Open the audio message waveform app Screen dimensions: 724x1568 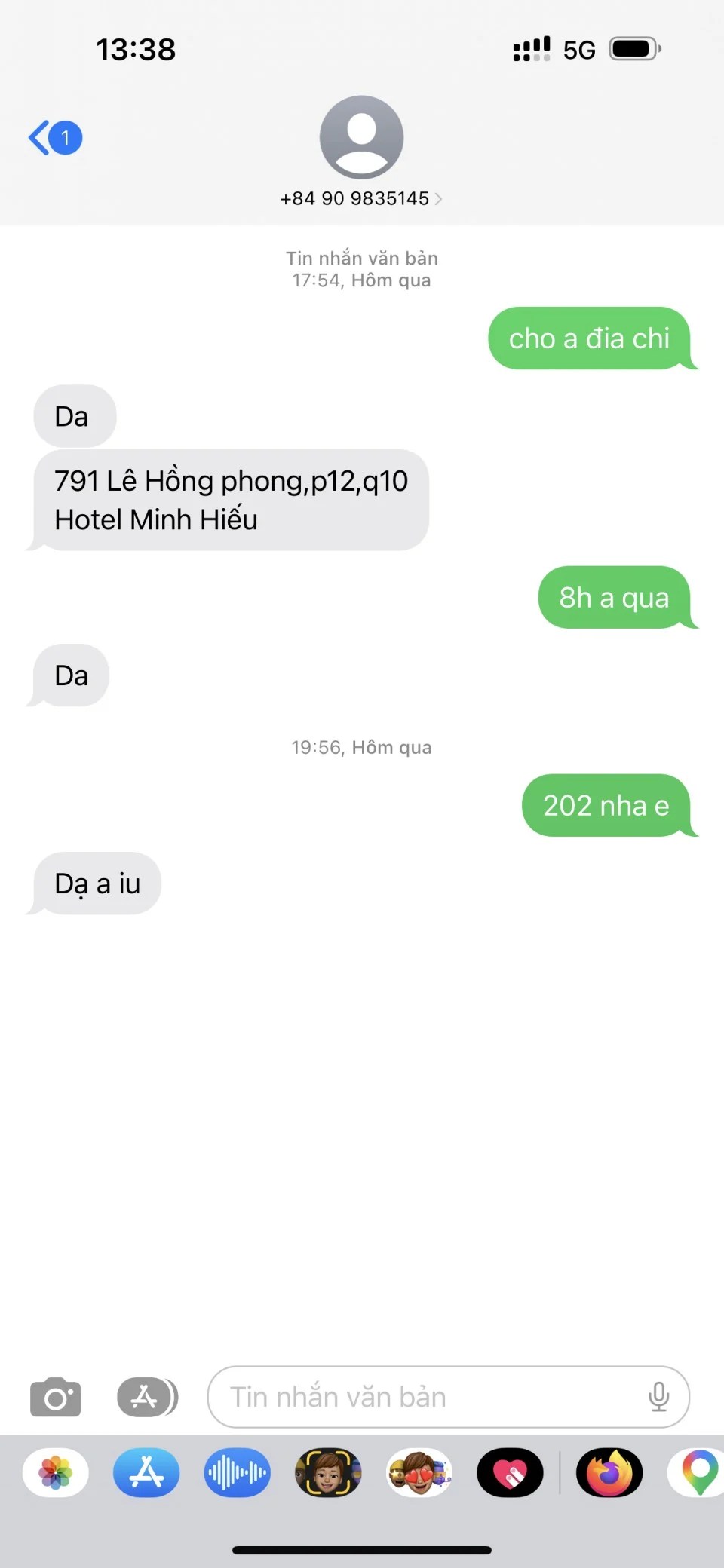[x=237, y=1472]
